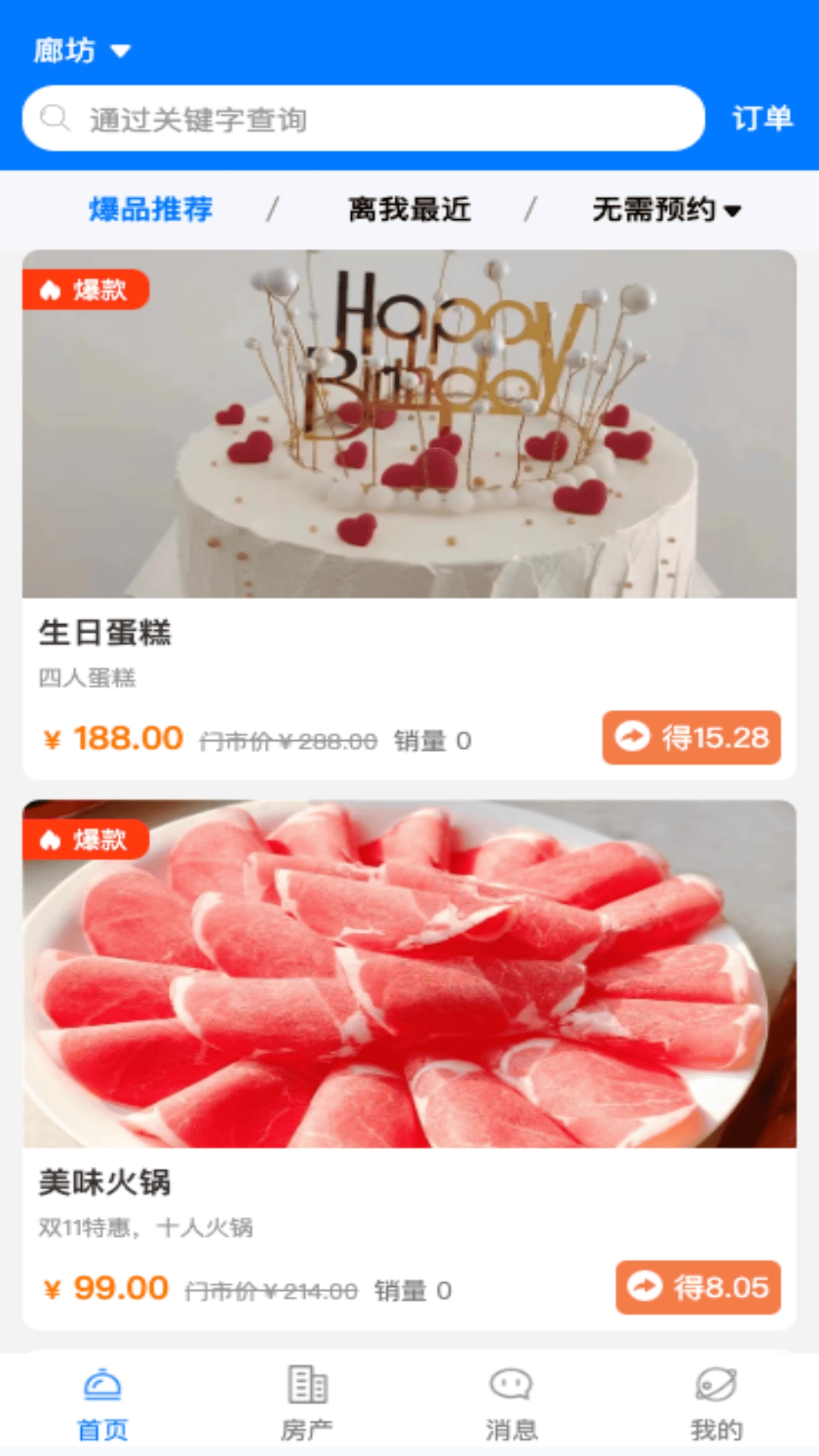Screen dimensions: 819x1456
Task: Open 订单 orders page
Action: (761, 119)
